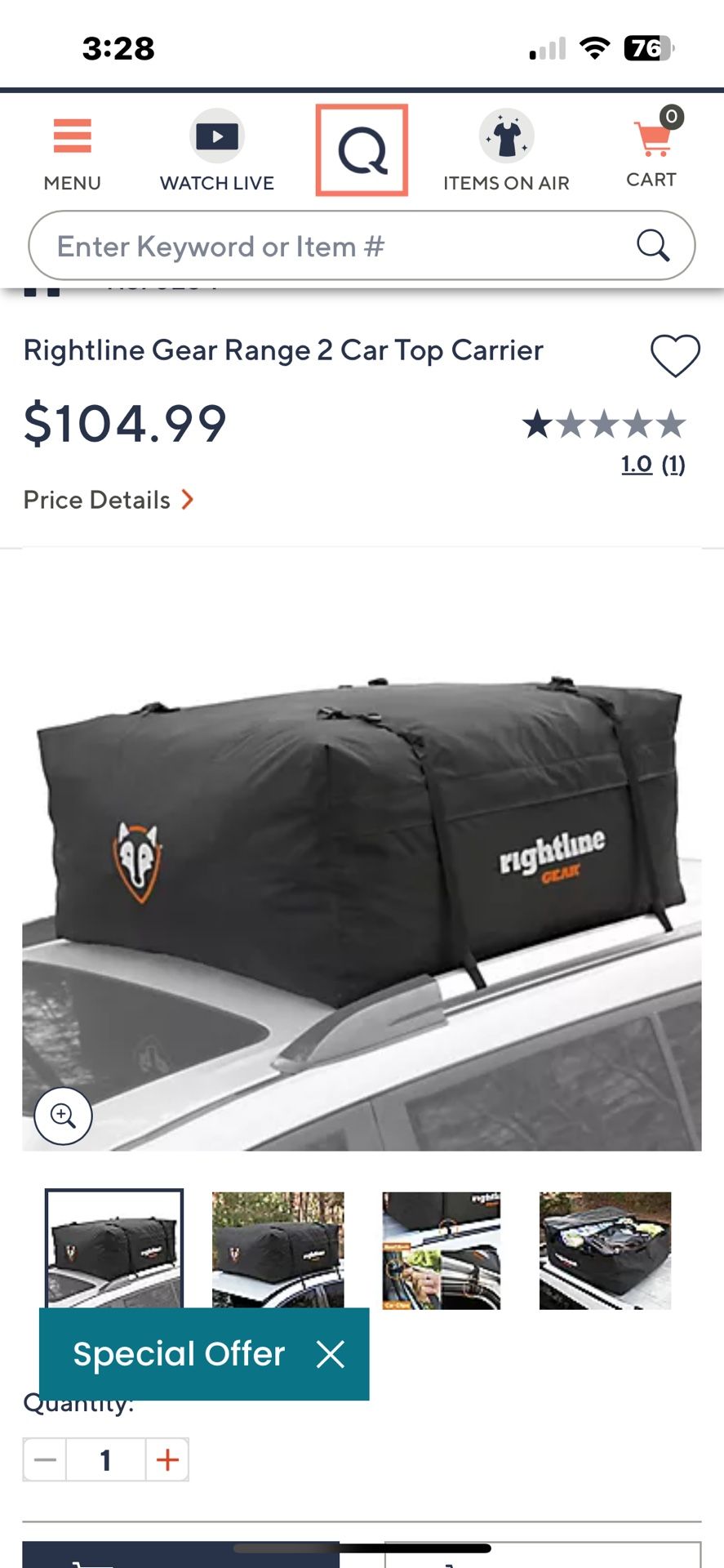View Items On Air
The image size is (724, 1568).
coord(506,153)
